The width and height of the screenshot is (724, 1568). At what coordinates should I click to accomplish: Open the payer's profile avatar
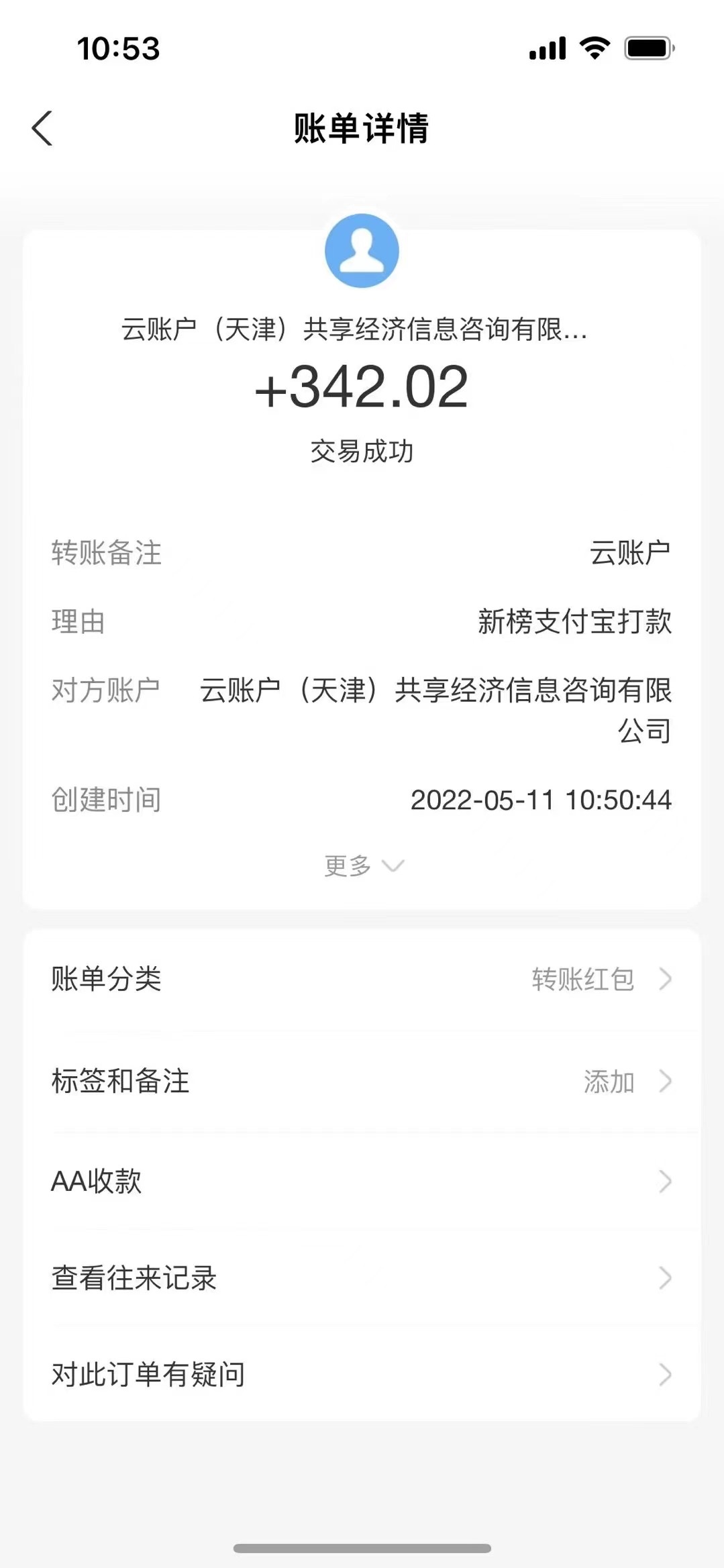coord(362,251)
